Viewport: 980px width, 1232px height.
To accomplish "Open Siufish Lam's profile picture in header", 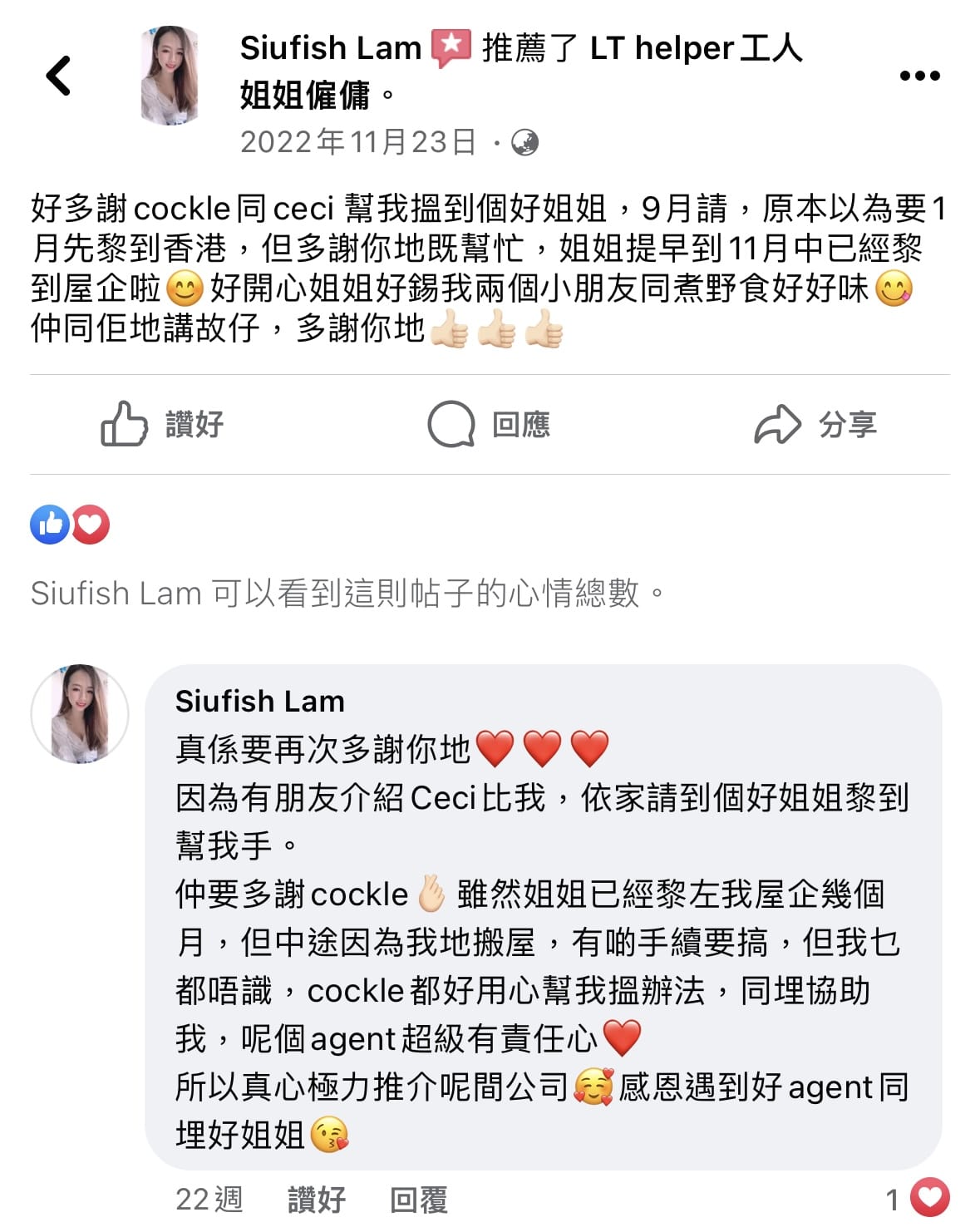I will pos(171,76).
